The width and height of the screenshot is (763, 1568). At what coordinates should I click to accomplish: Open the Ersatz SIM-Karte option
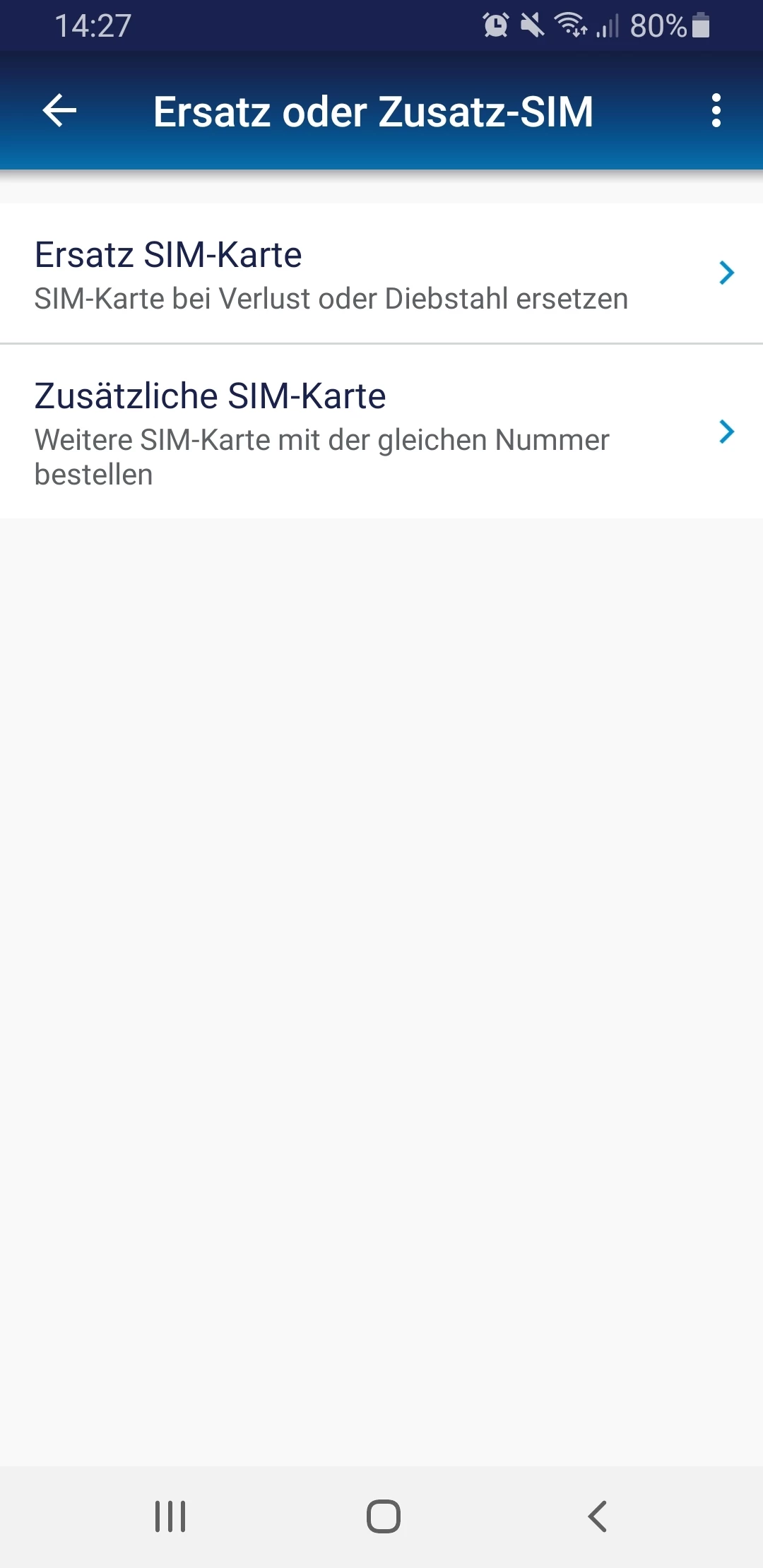click(381, 274)
